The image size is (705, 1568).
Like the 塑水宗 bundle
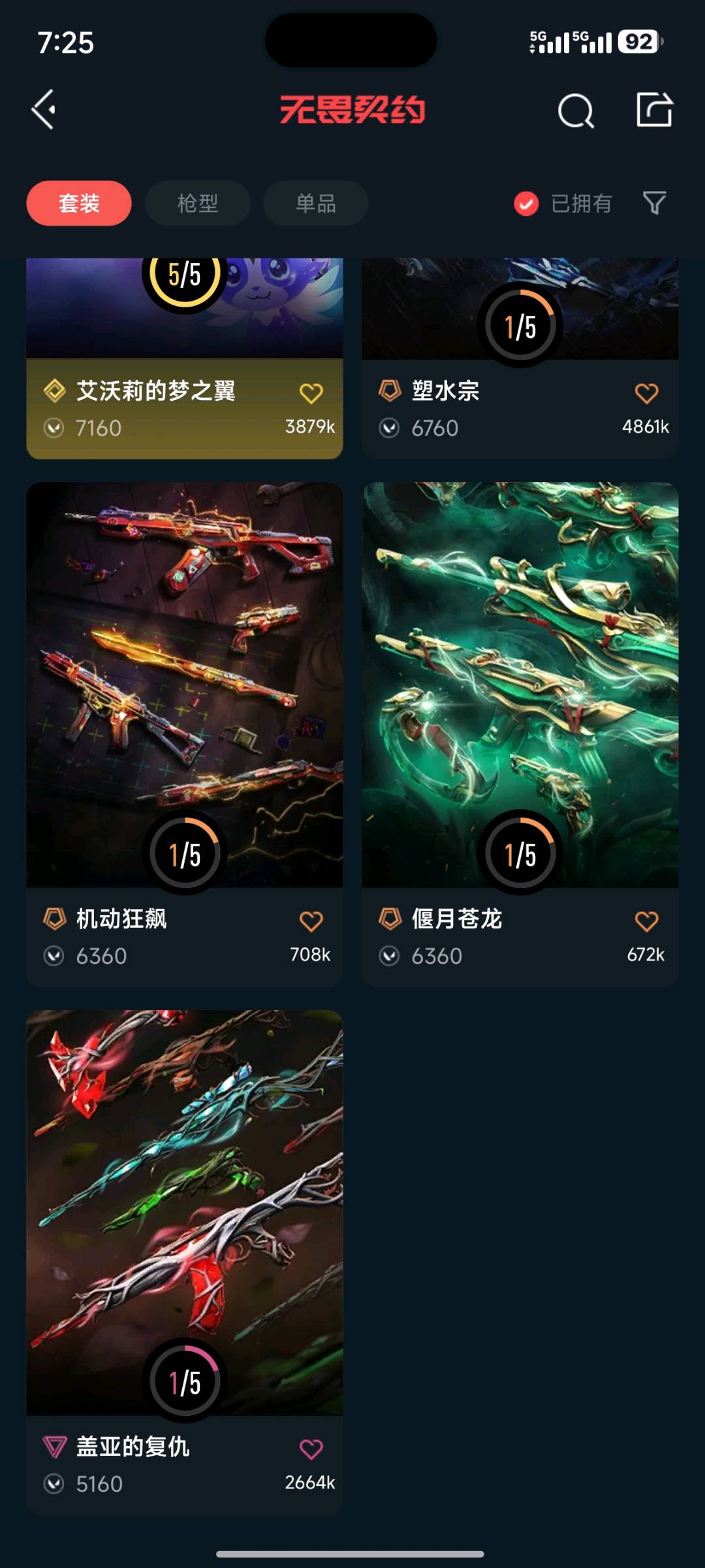pos(646,393)
